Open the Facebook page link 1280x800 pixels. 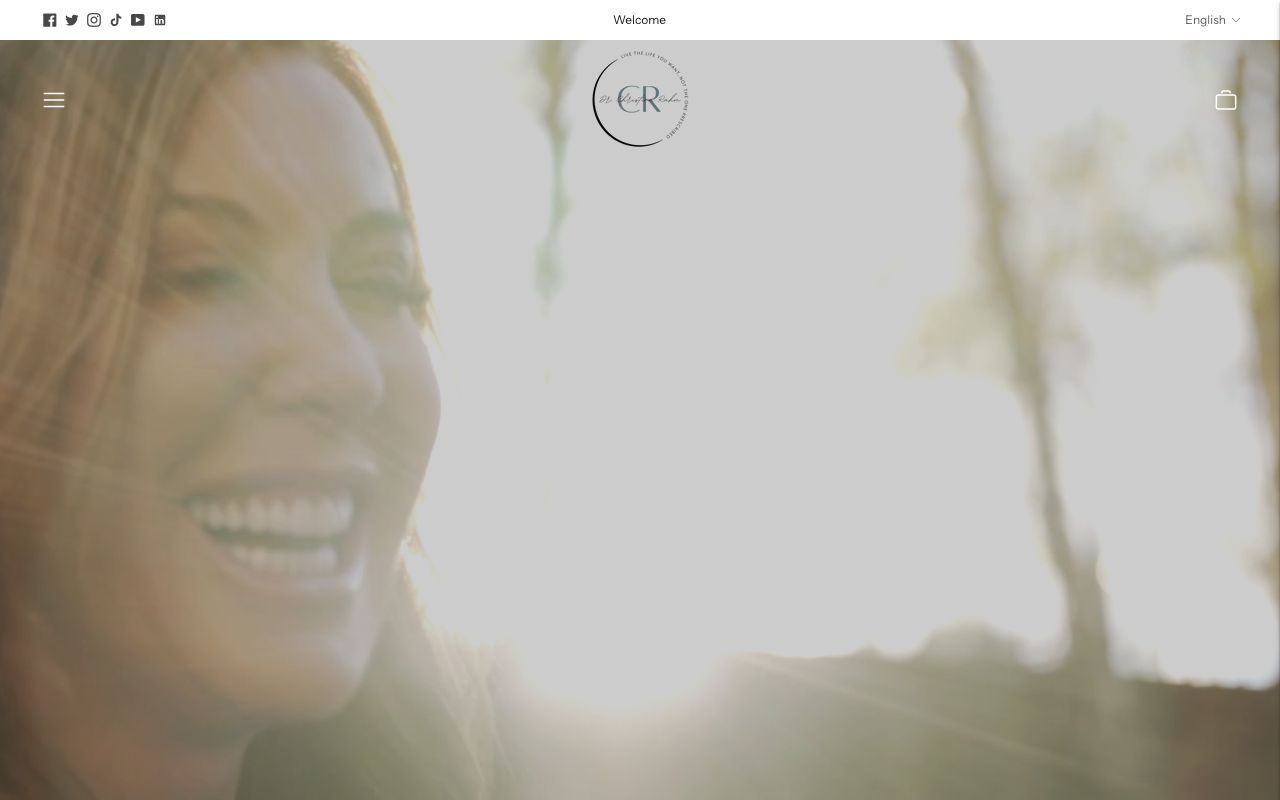(x=50, y=20)
